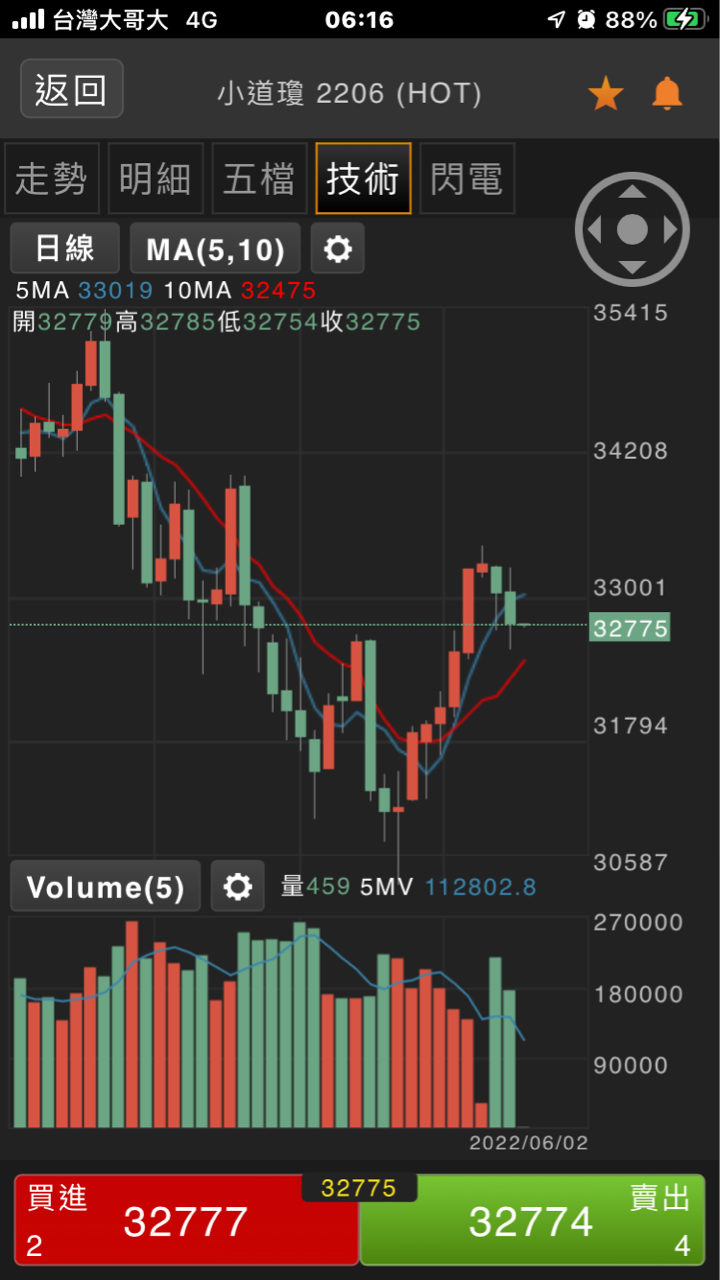Tap the 返回 back button
The image size is (720, 1280).
click(x=71, y=90)
